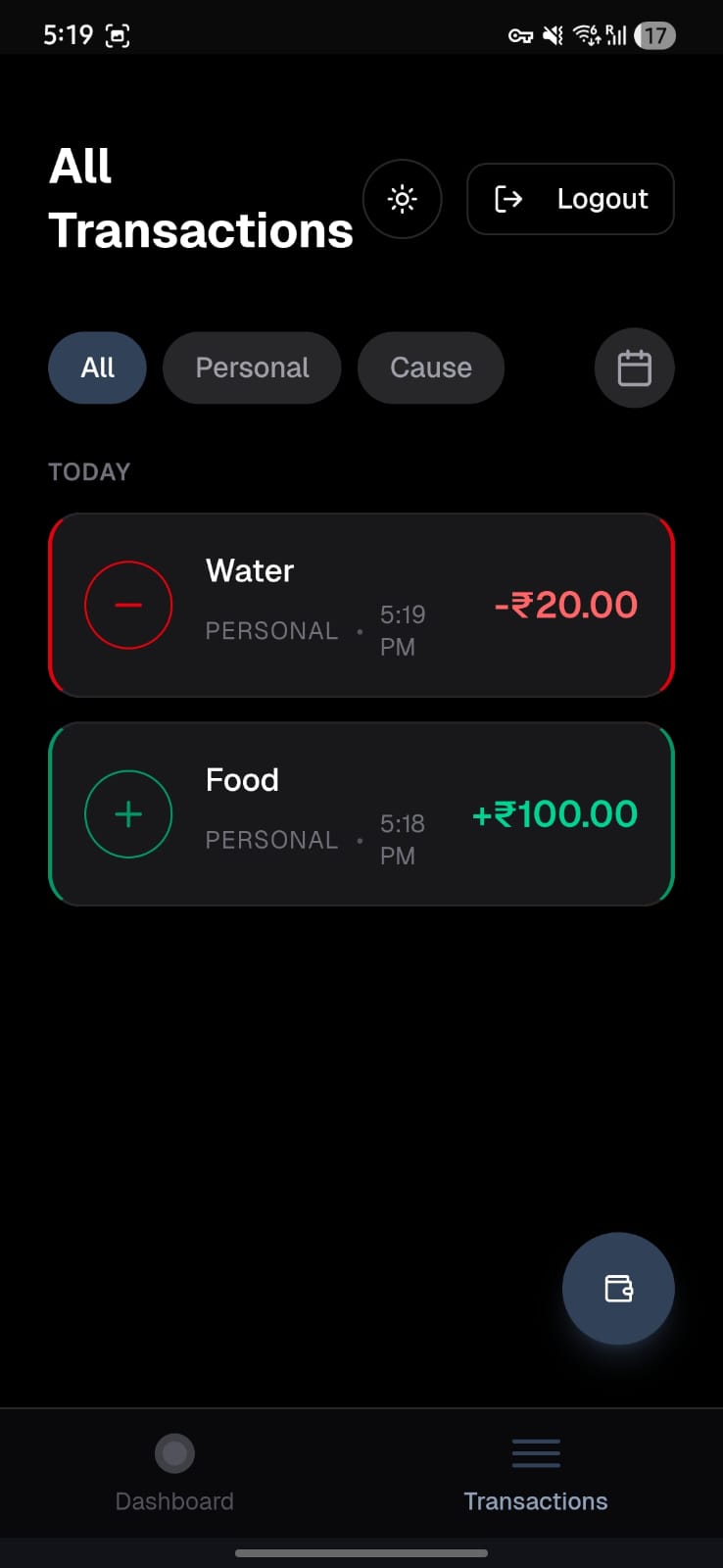
Task: Open the Food transaction details
Action: pos(361,813)
